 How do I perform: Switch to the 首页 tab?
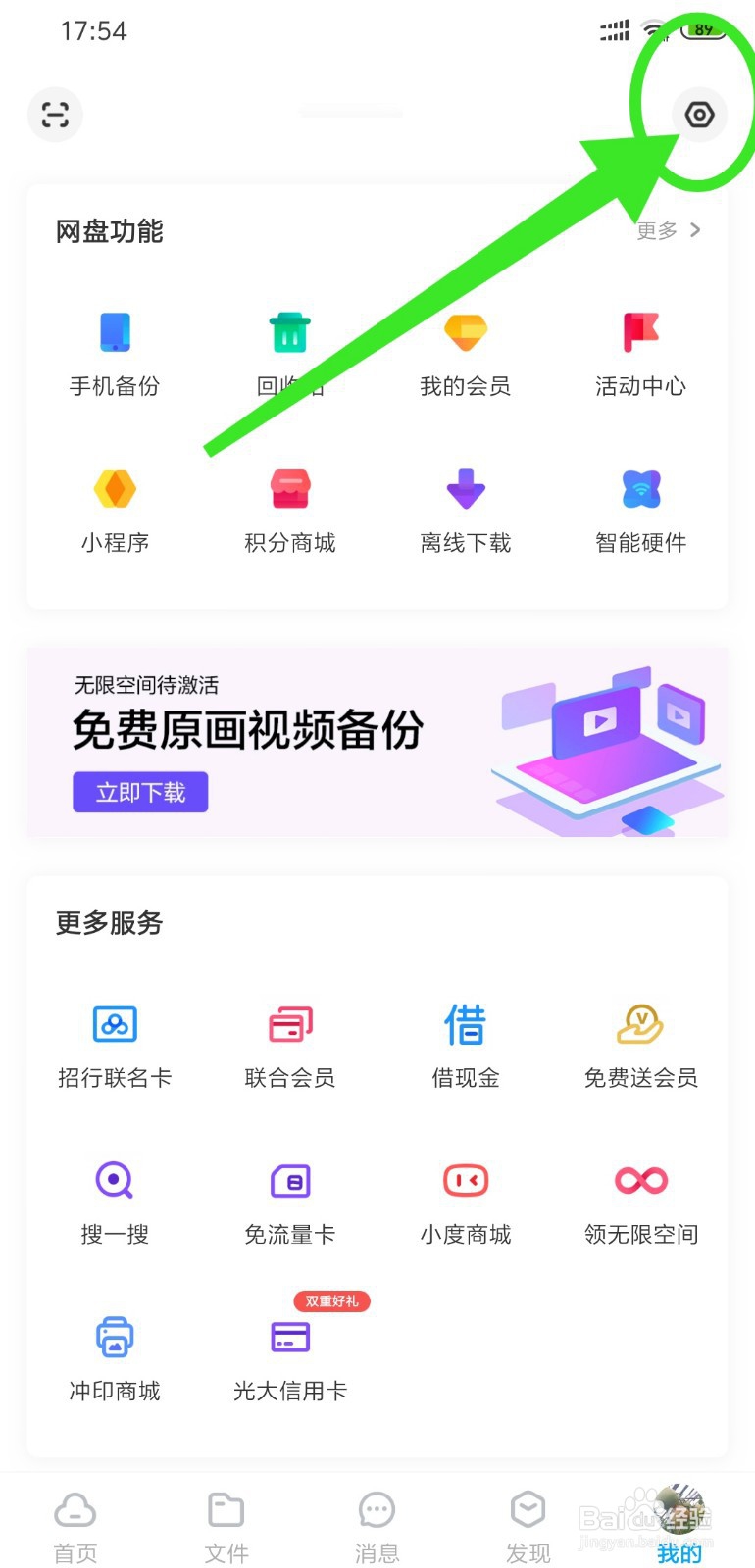(x=75, y=1528)
